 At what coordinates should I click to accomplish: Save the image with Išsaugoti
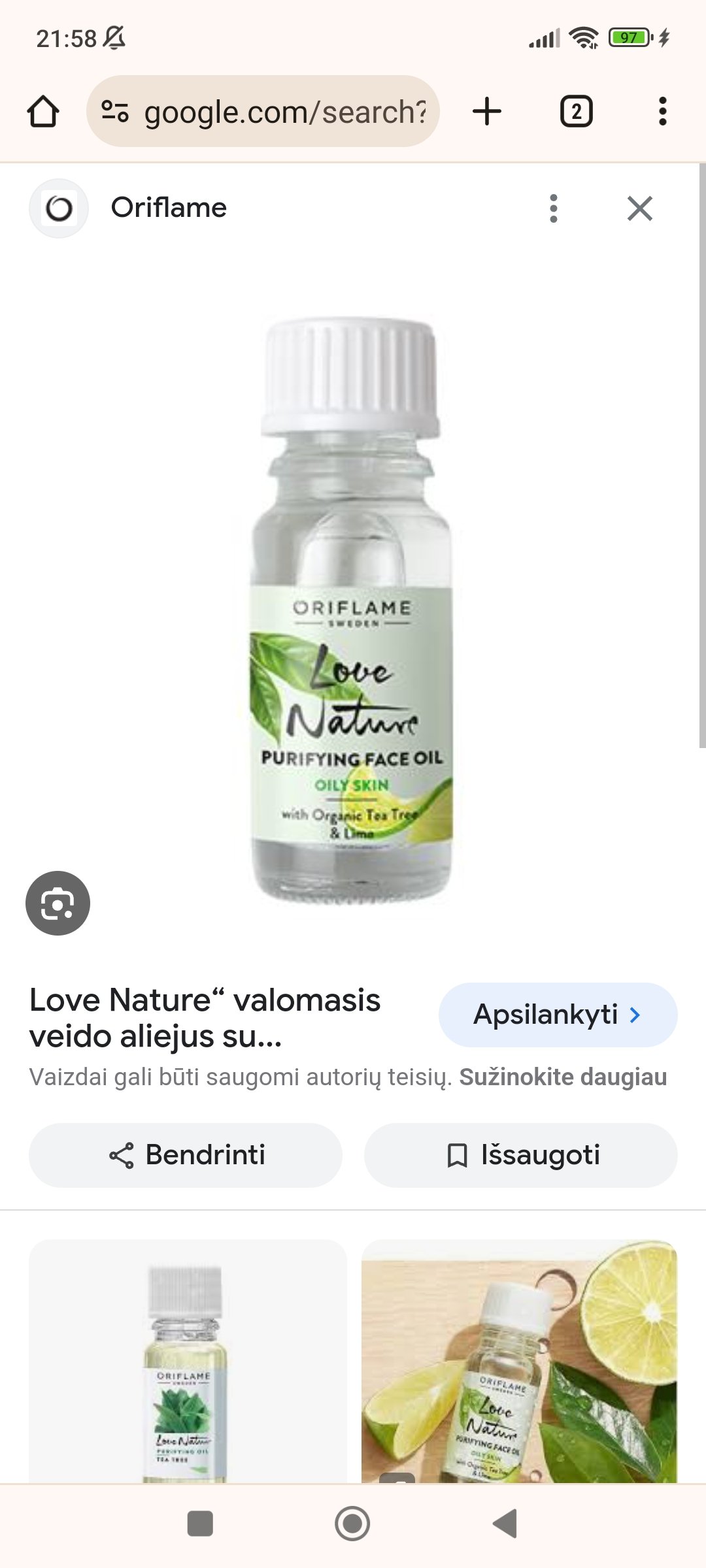pyautogui.click(x=520, y=1155)
